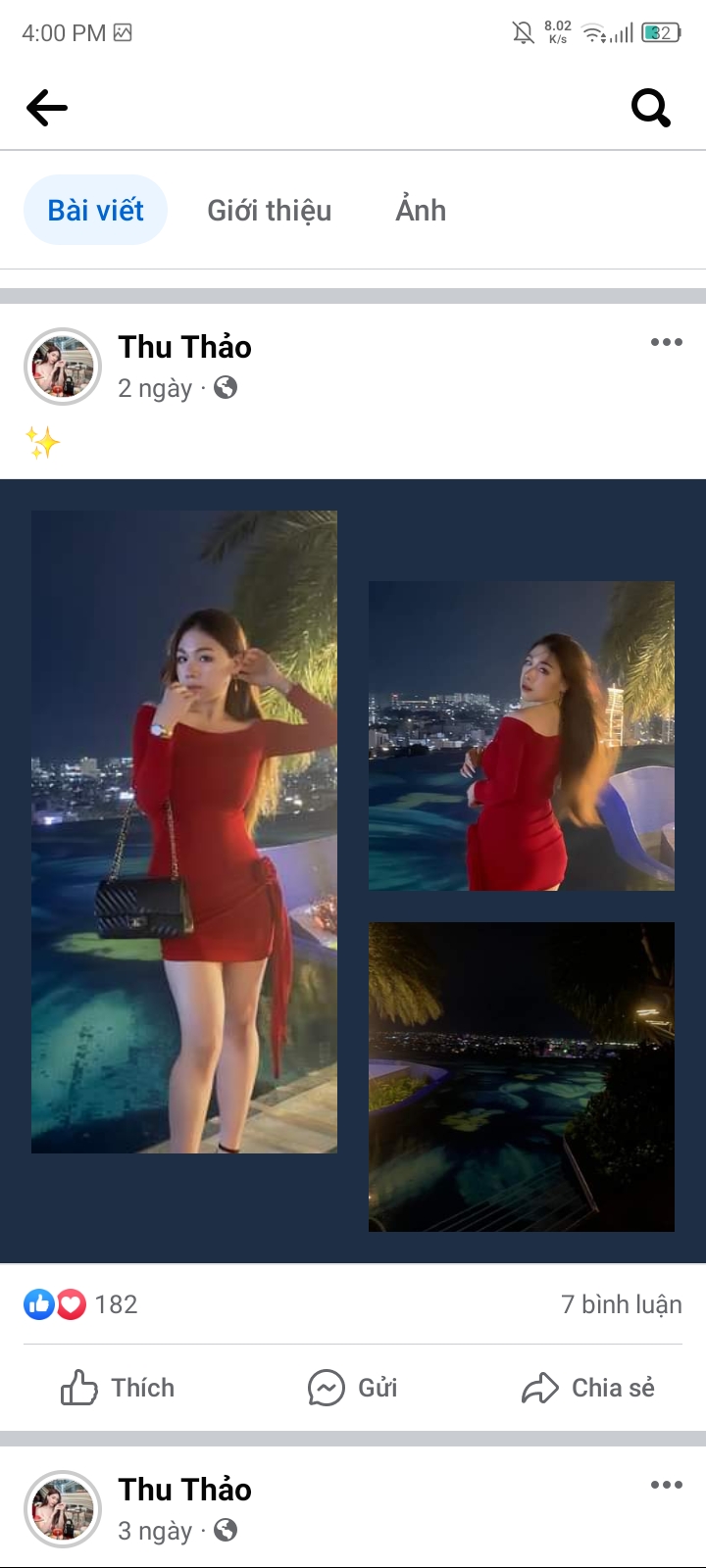Go back using the top arrow
This screenshot has height=1568, width=706.
[x=47, y=108]
